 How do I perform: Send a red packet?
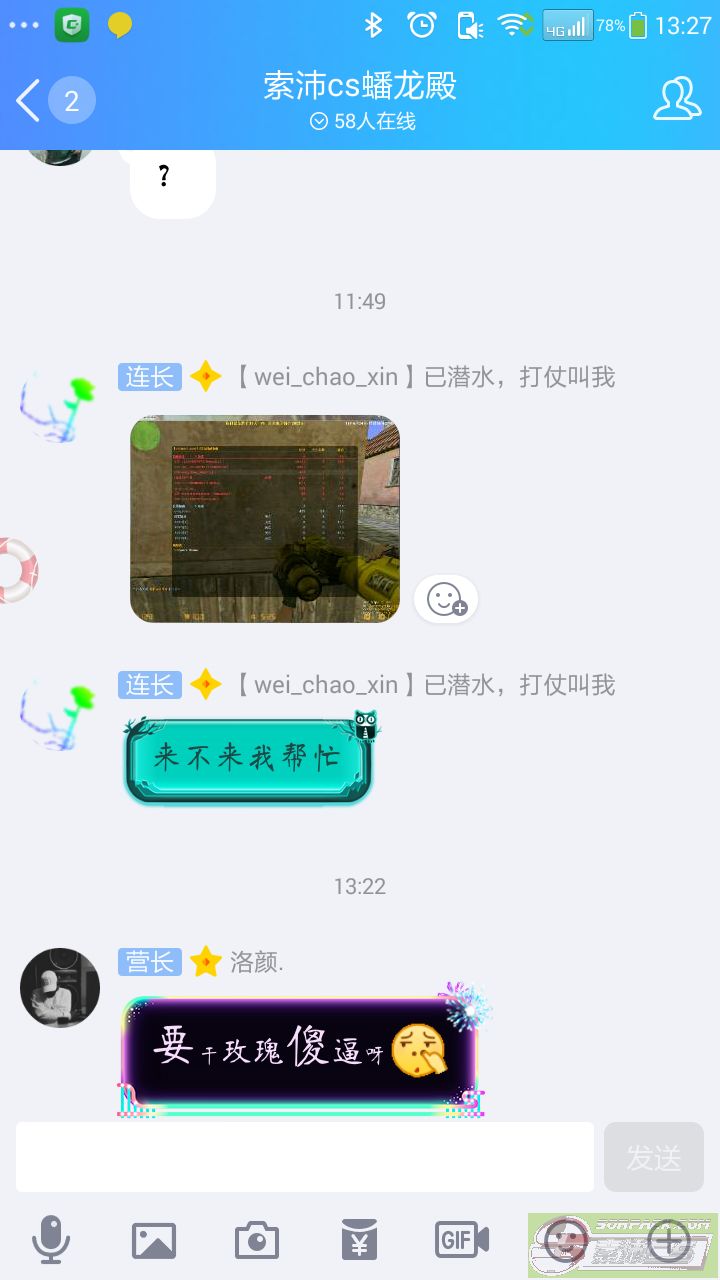coord(359,1241)
